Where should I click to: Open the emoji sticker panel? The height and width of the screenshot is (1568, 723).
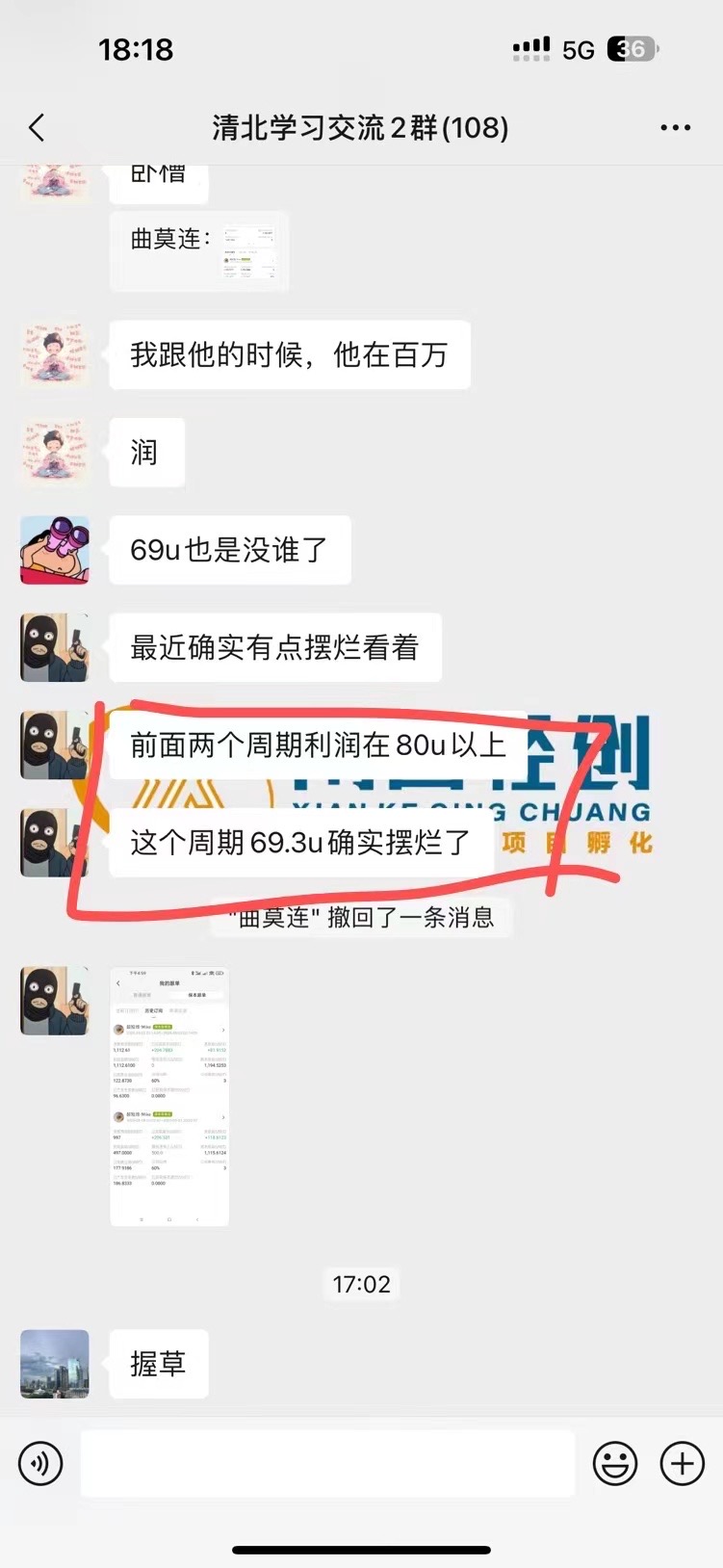click(614, 1464)
